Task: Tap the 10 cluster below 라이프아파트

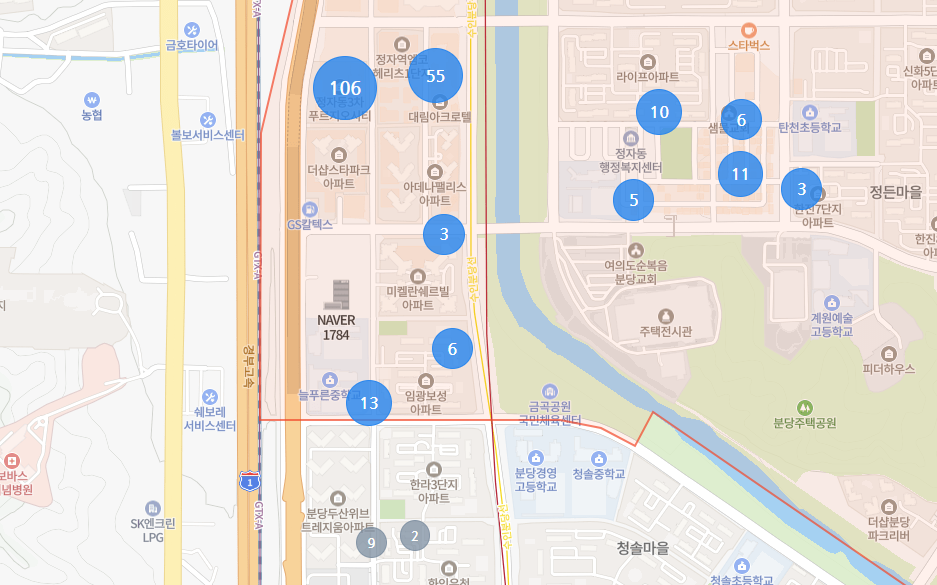Action: click(659, 112)
